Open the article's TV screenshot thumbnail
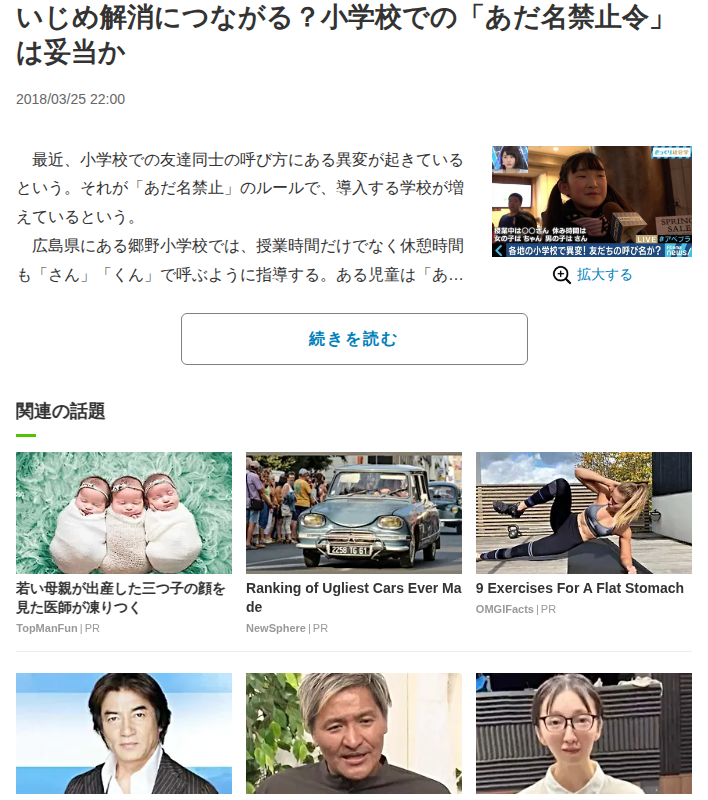Image resolution: width=708 pixels, height=800 pixels. click(x=592, y=202)
